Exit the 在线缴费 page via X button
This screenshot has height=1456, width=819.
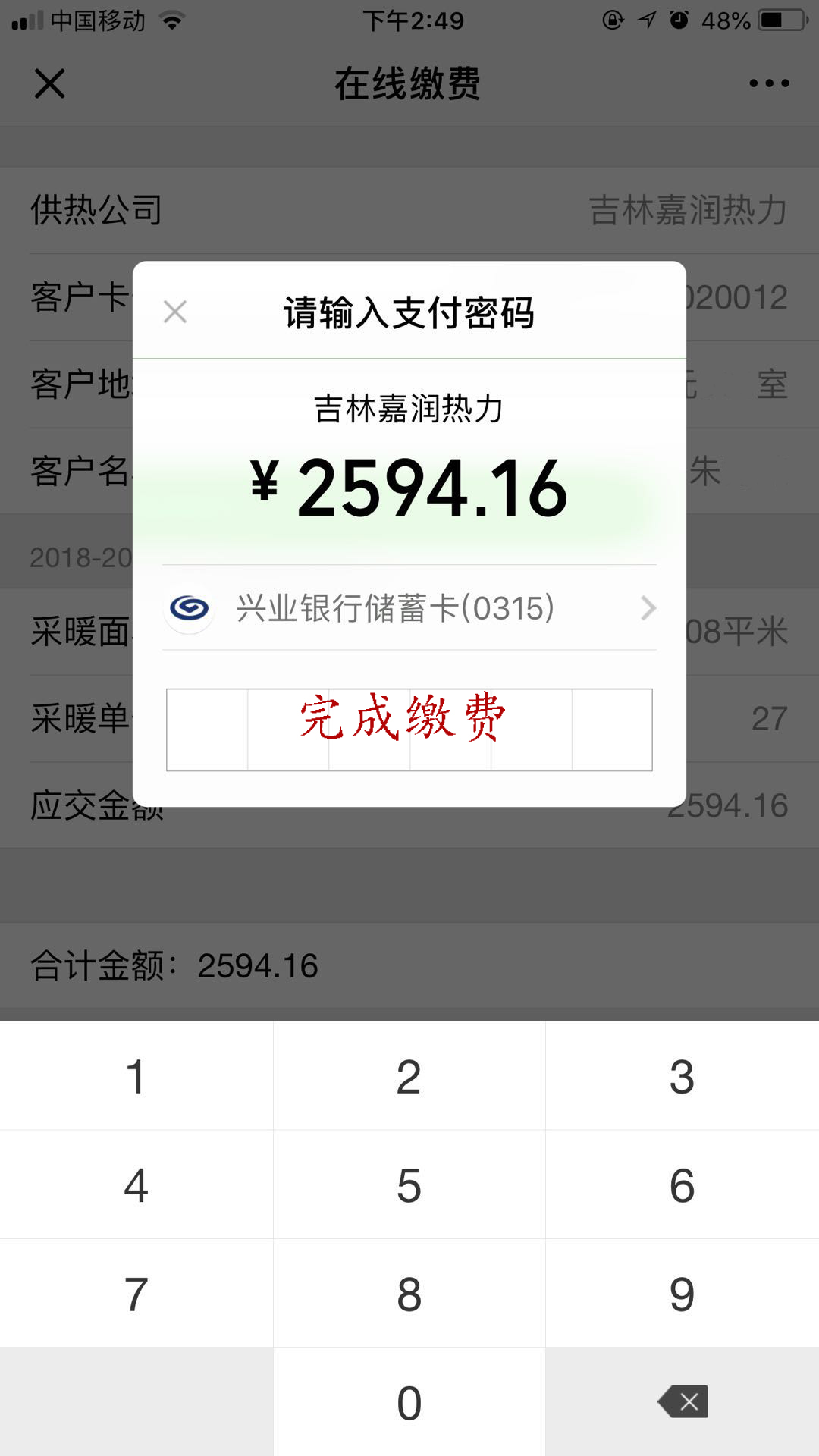click(49, 84)
